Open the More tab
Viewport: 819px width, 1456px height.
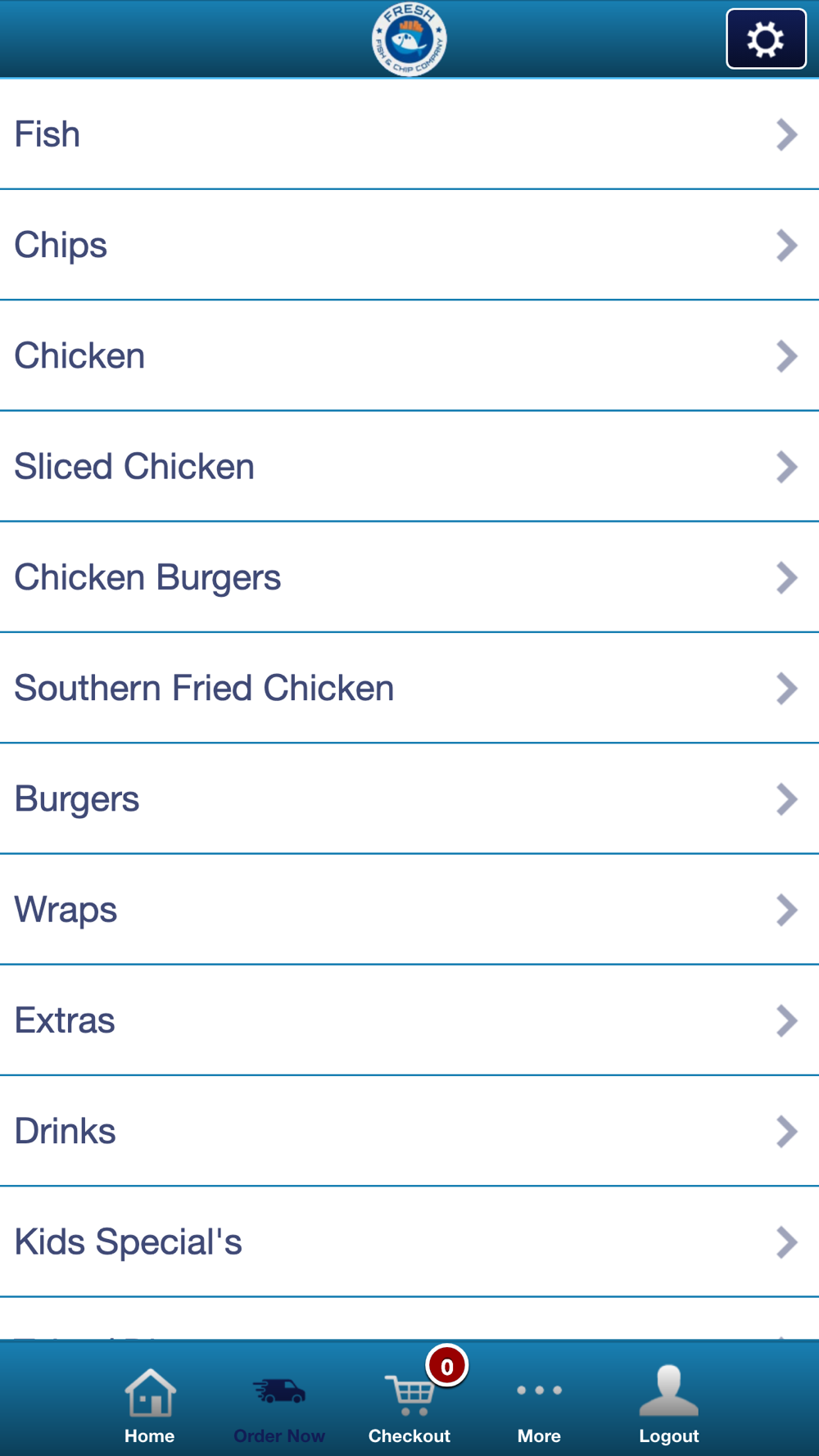coord(539,1405)
